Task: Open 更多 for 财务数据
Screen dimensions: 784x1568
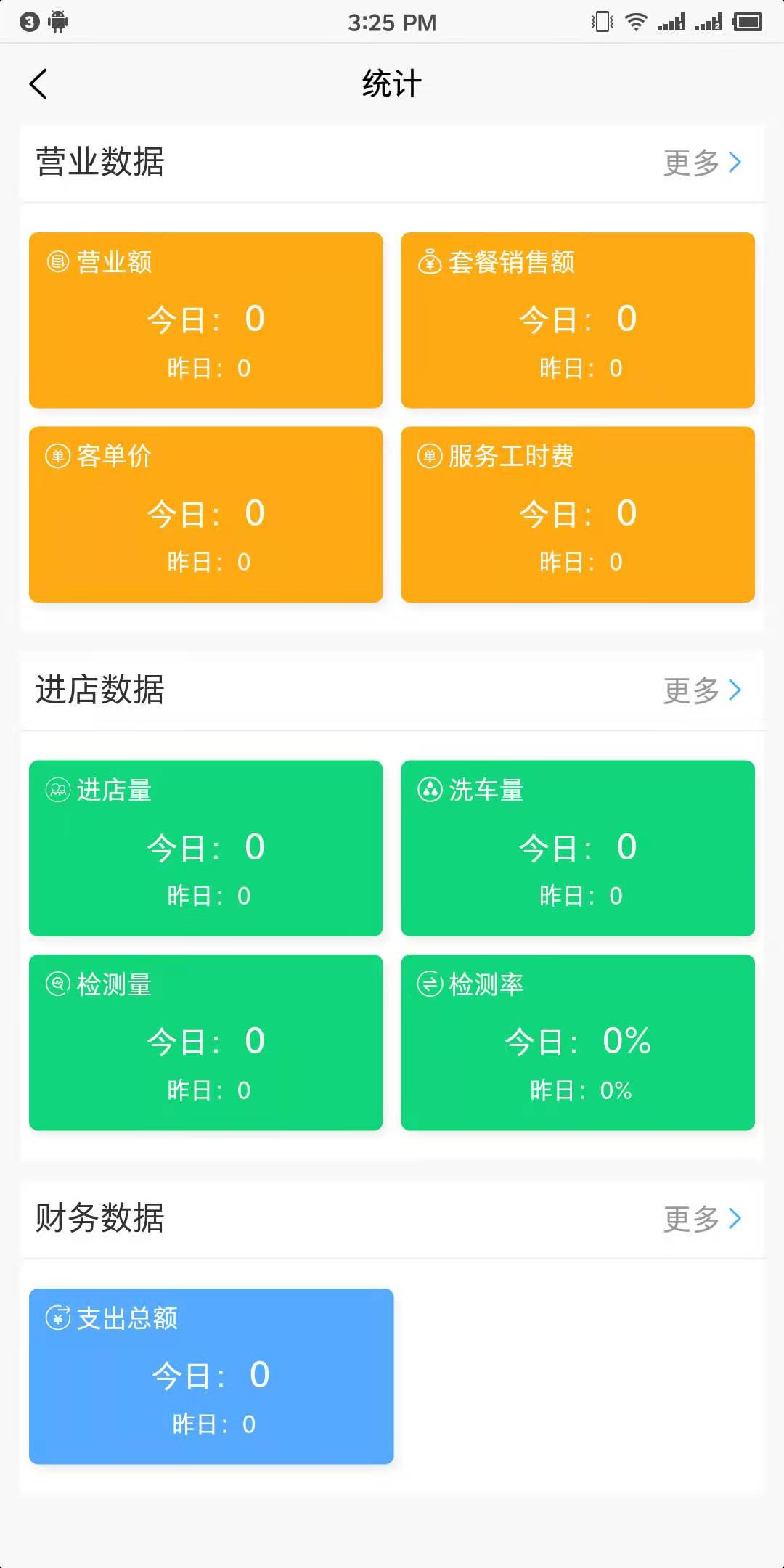Action: [702, 1219]
